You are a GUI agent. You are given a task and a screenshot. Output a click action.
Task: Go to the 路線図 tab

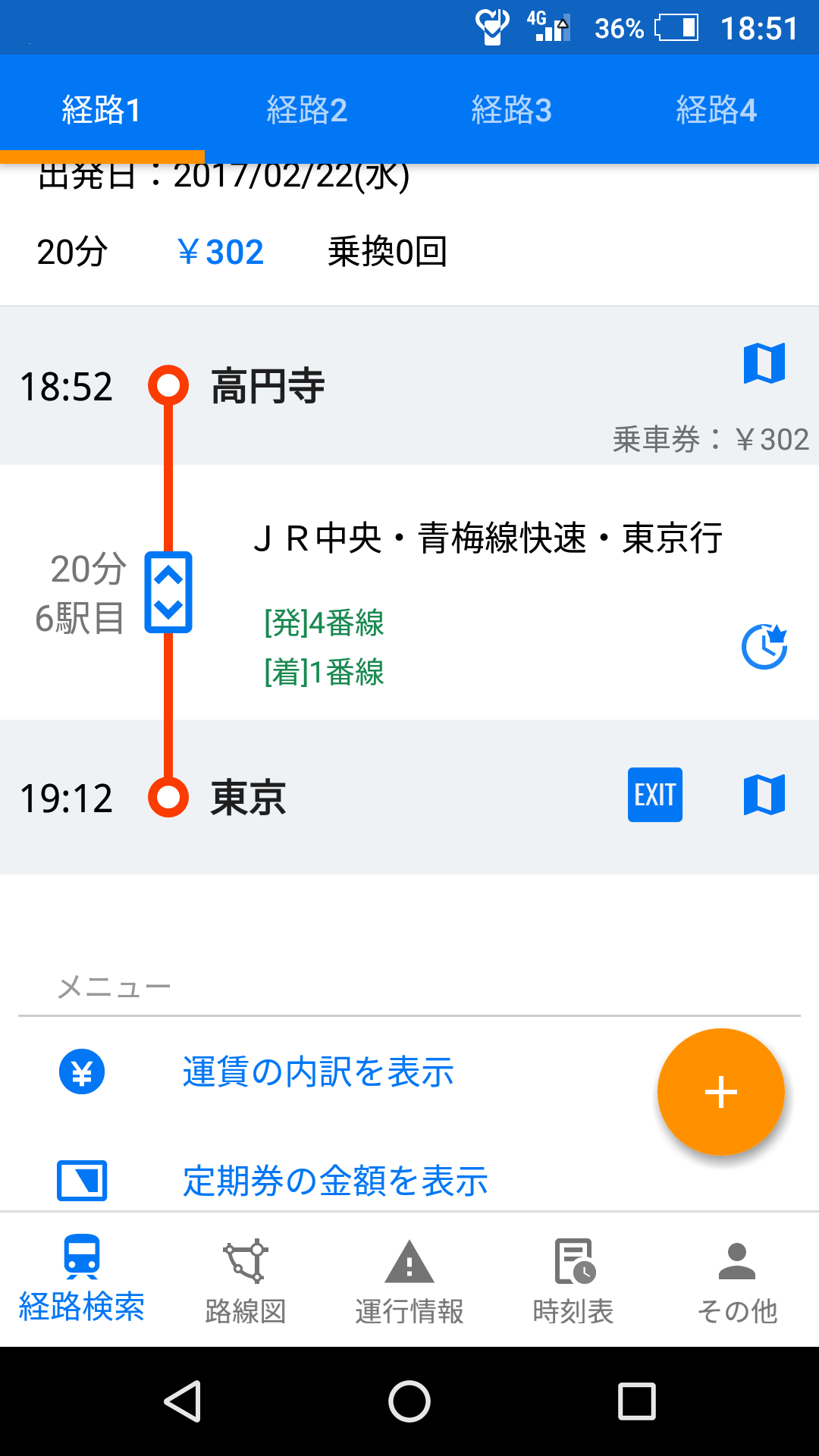246,1280
